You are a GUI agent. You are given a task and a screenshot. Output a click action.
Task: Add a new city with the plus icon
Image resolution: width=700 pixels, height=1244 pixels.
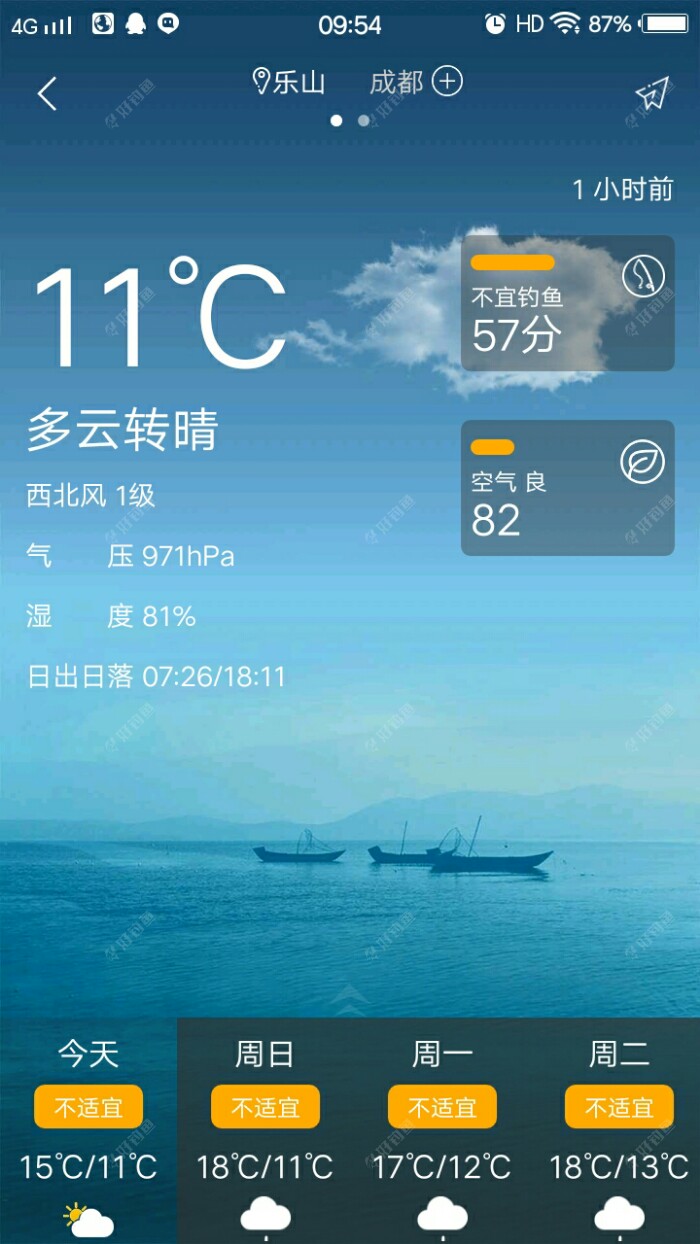(447, 81)
